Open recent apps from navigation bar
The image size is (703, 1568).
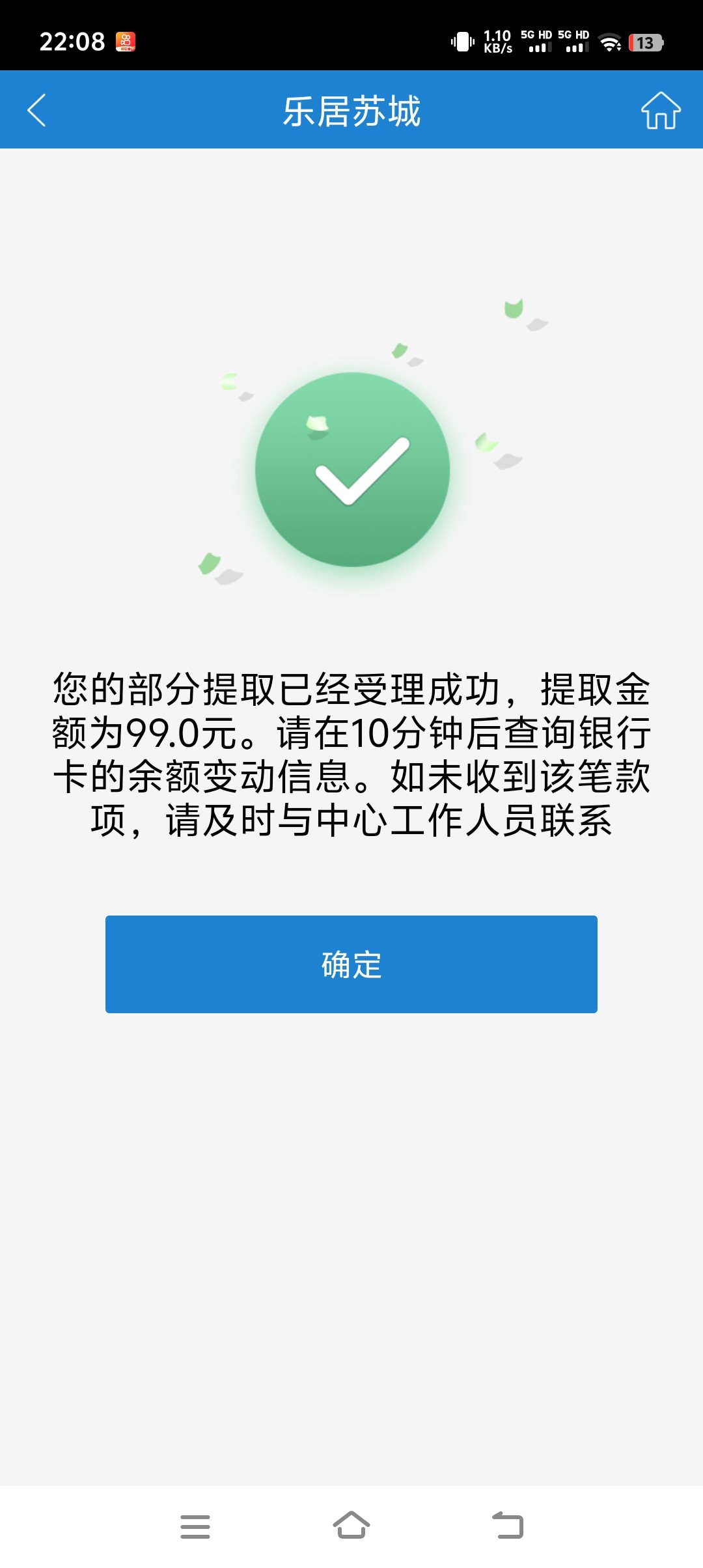coord(195,1526)
